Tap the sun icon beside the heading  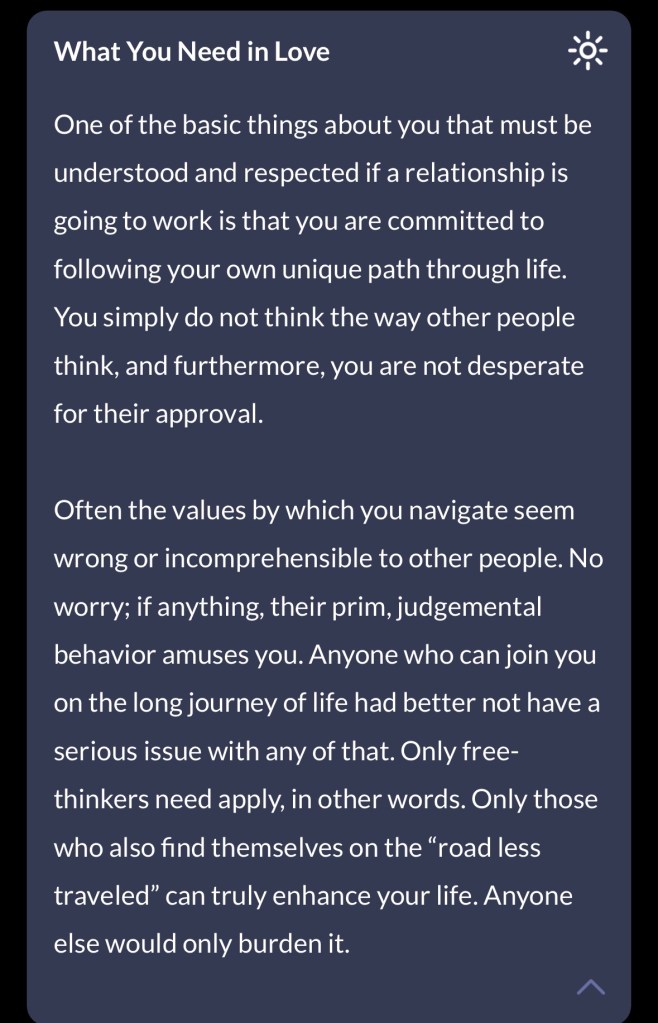586,50
